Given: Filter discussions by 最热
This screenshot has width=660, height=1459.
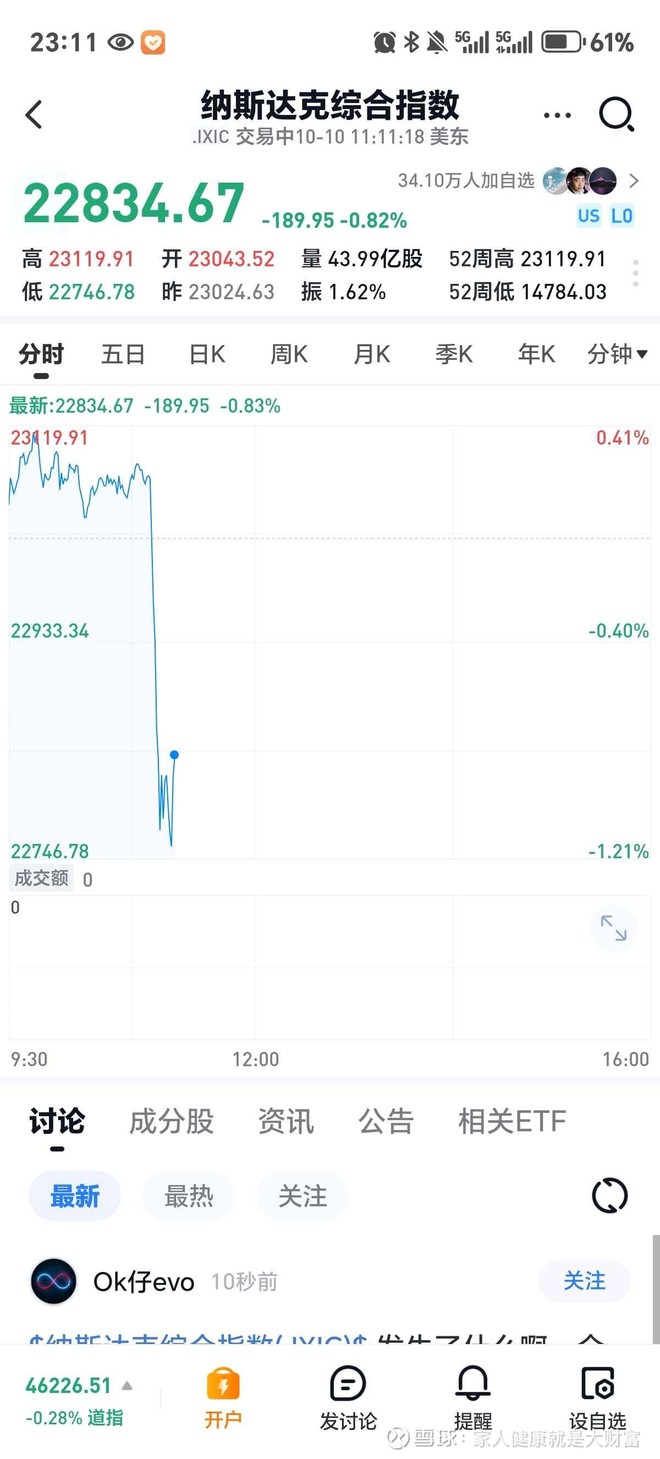Looking at the screenshot, I should click(188, 1196).
